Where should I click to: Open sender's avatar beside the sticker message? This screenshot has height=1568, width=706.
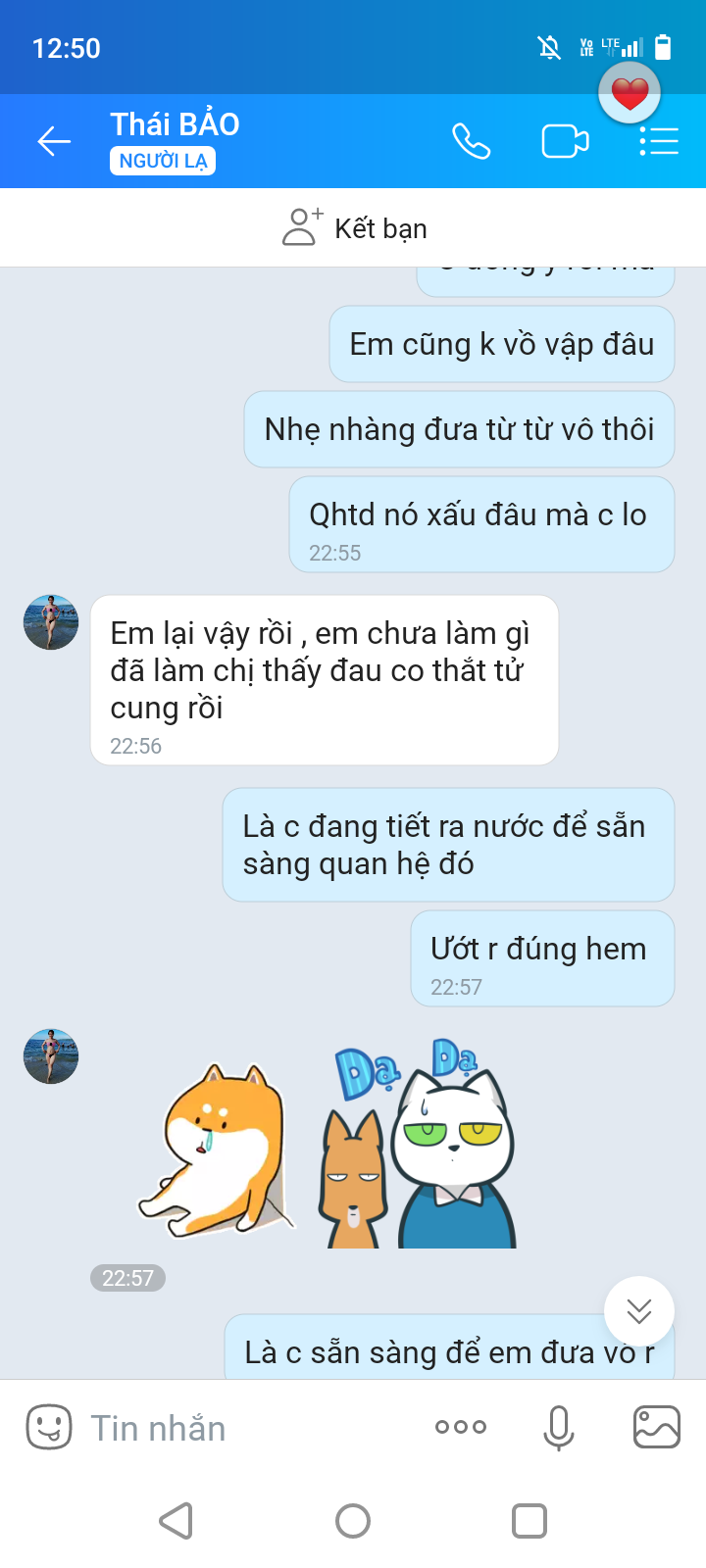tap(51, 1055)
